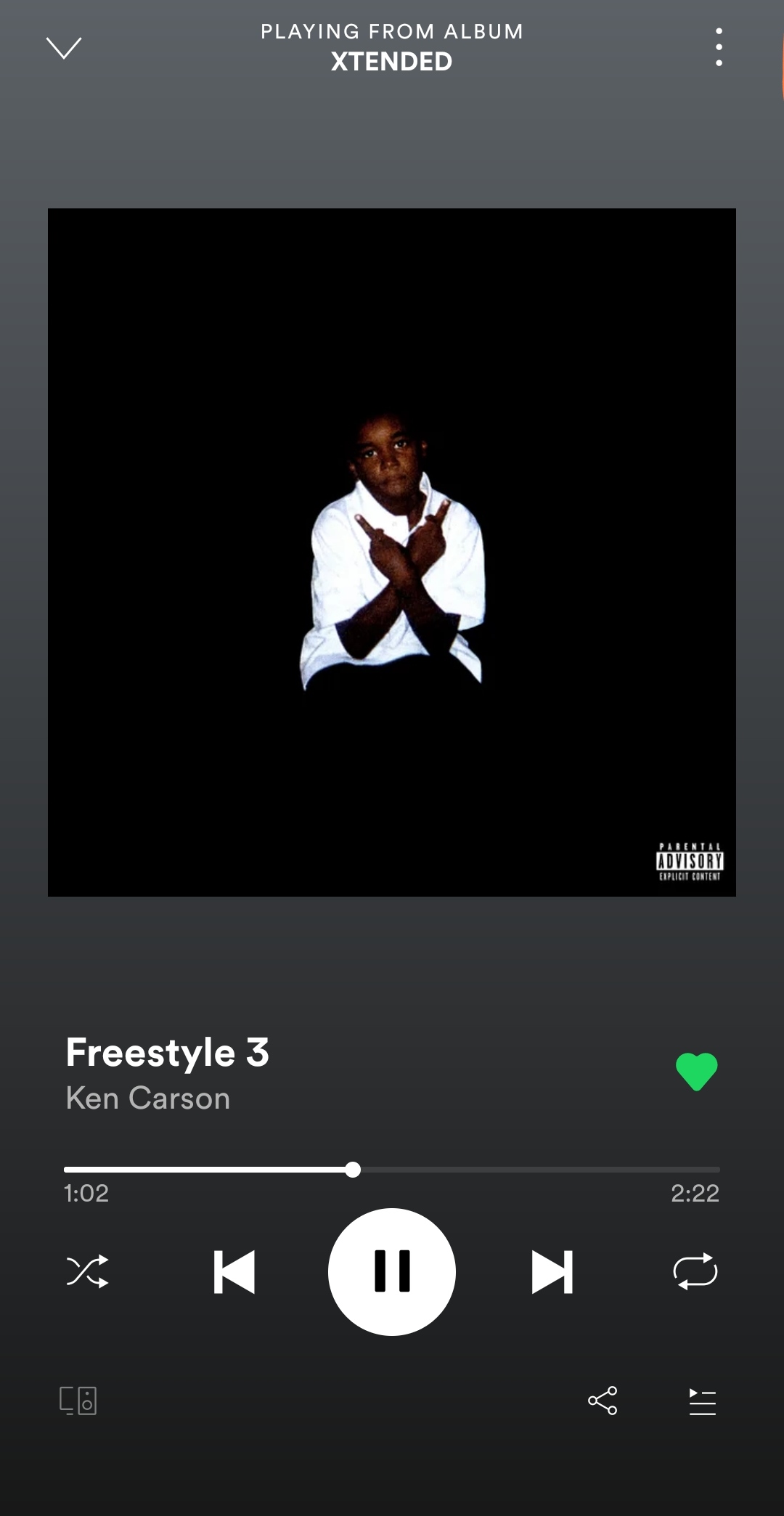Toggle shuffle playback
This screenshot has width=784, height=1516.
click(88, 1271)
